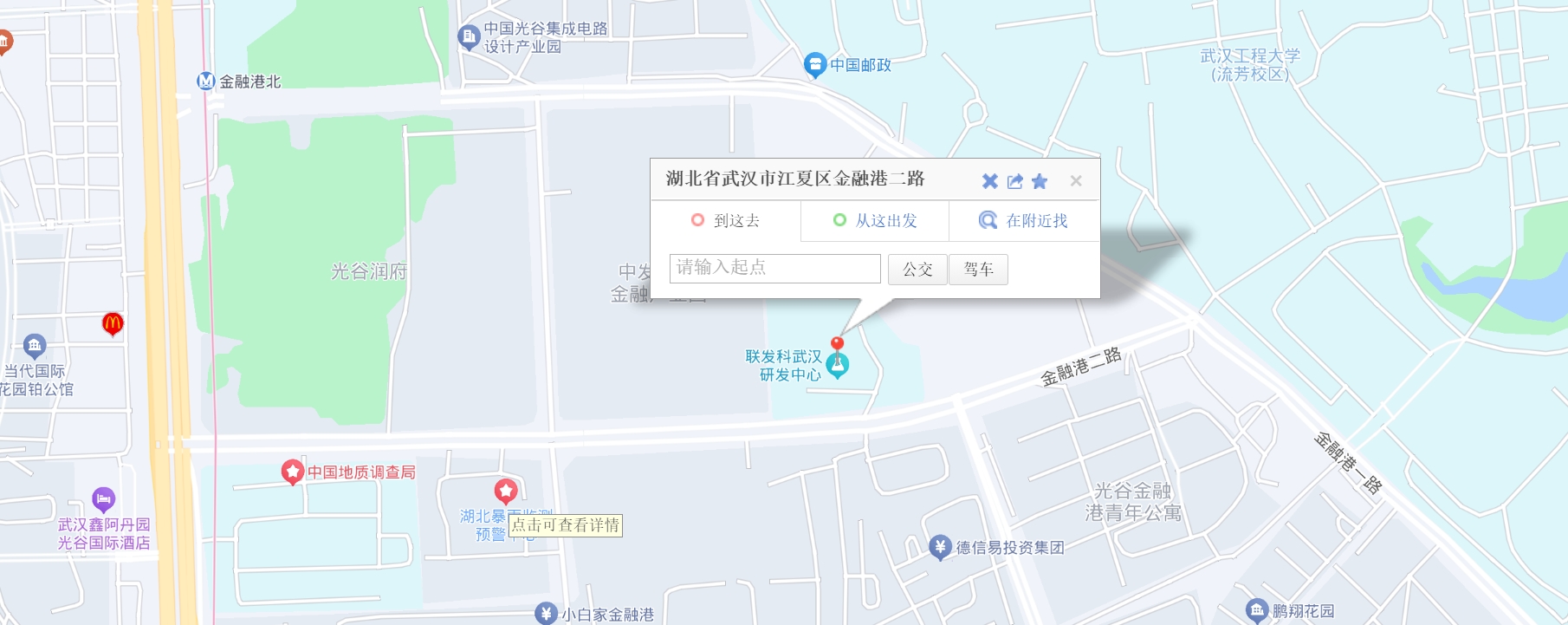Tap the McDonald's marker on the map
1568x625 pixels.
click(113, 323)
